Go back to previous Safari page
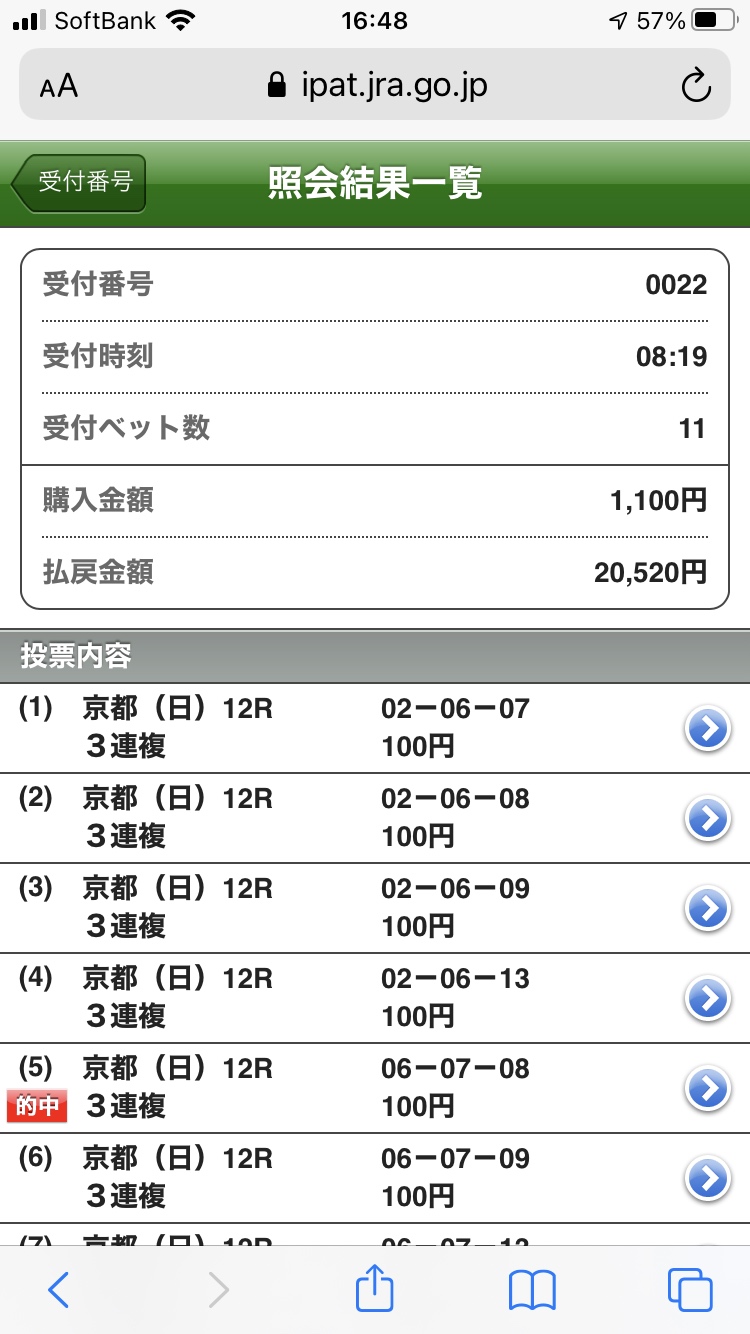Viewport: 750px width, 1334px height. (x=59, y=1290)
